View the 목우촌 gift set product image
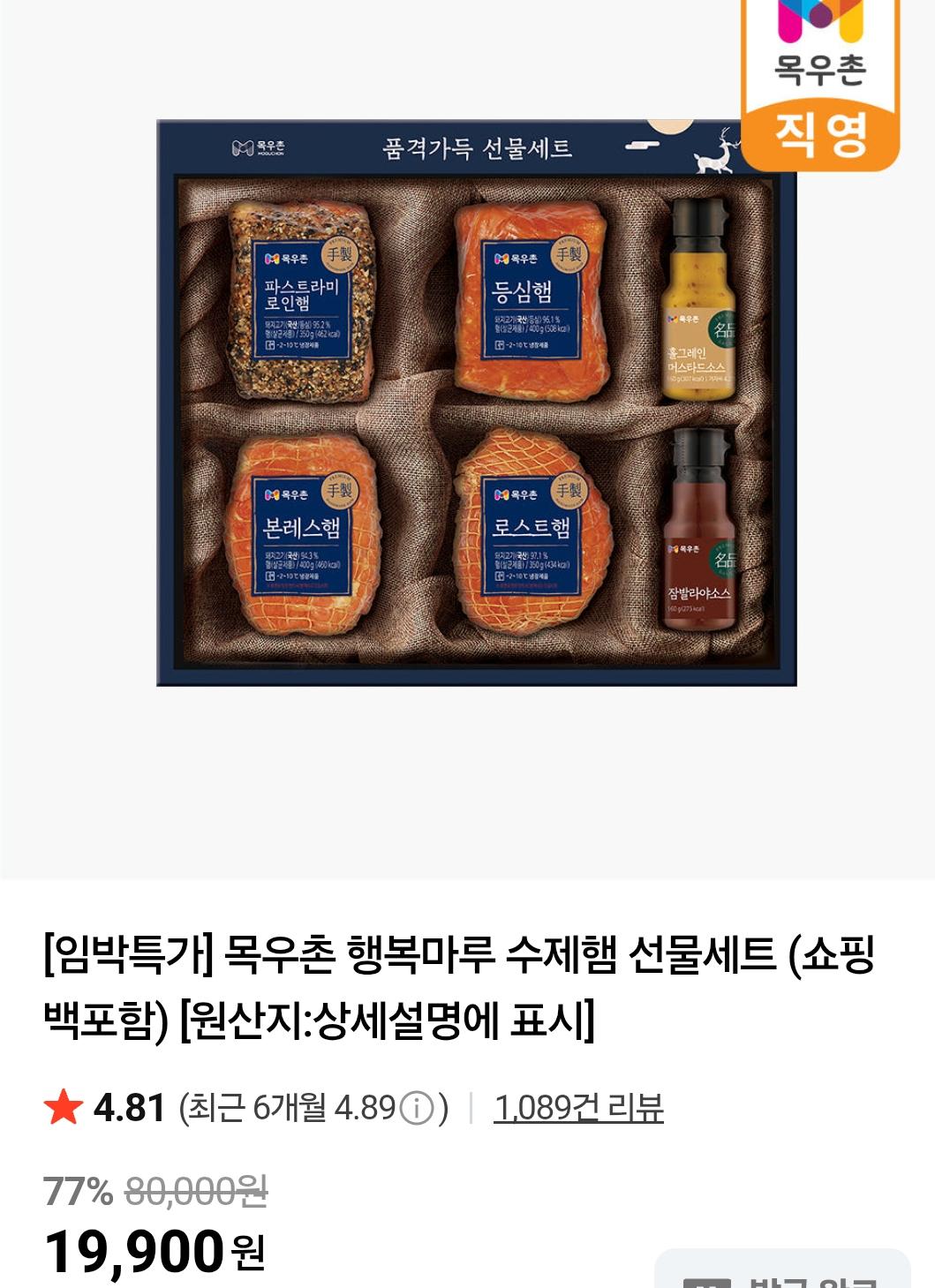 click(476, 403)
